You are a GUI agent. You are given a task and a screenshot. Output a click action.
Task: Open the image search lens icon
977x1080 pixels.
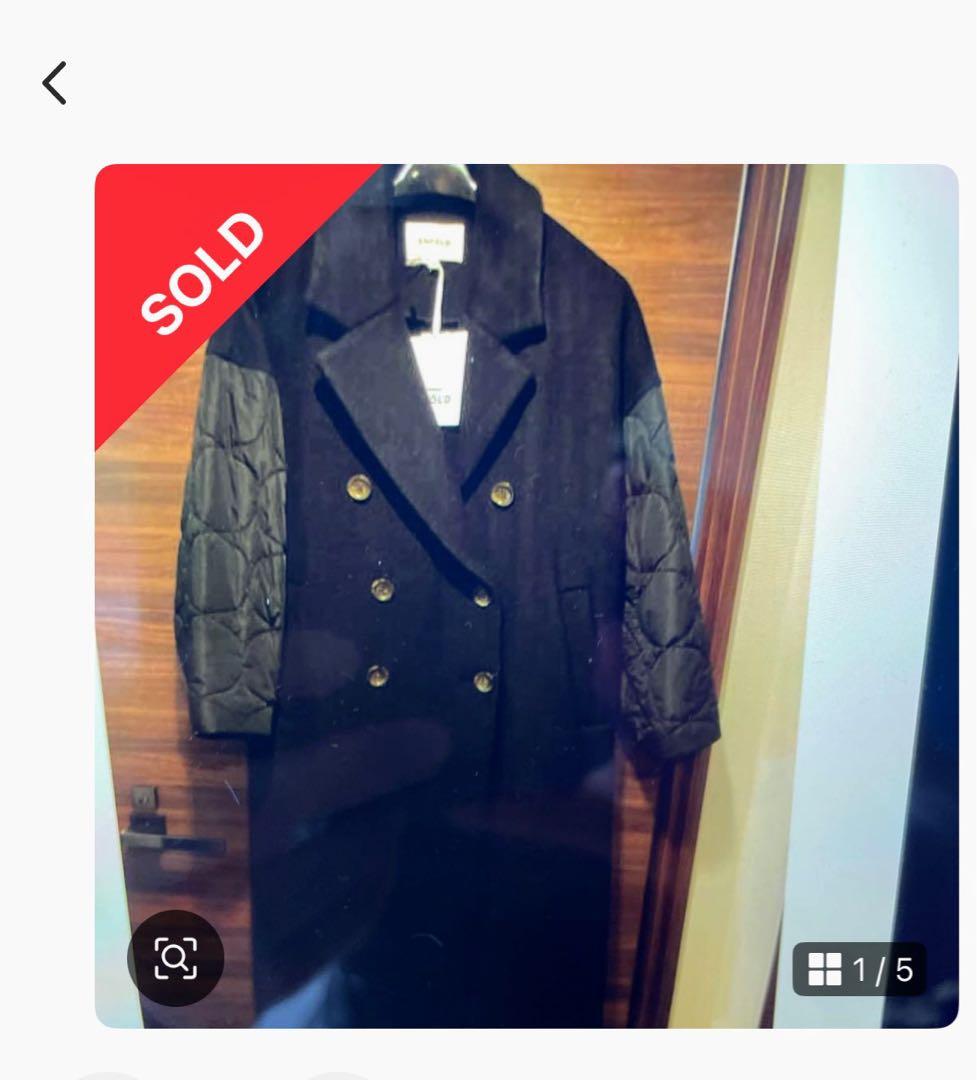click(175, 958)
